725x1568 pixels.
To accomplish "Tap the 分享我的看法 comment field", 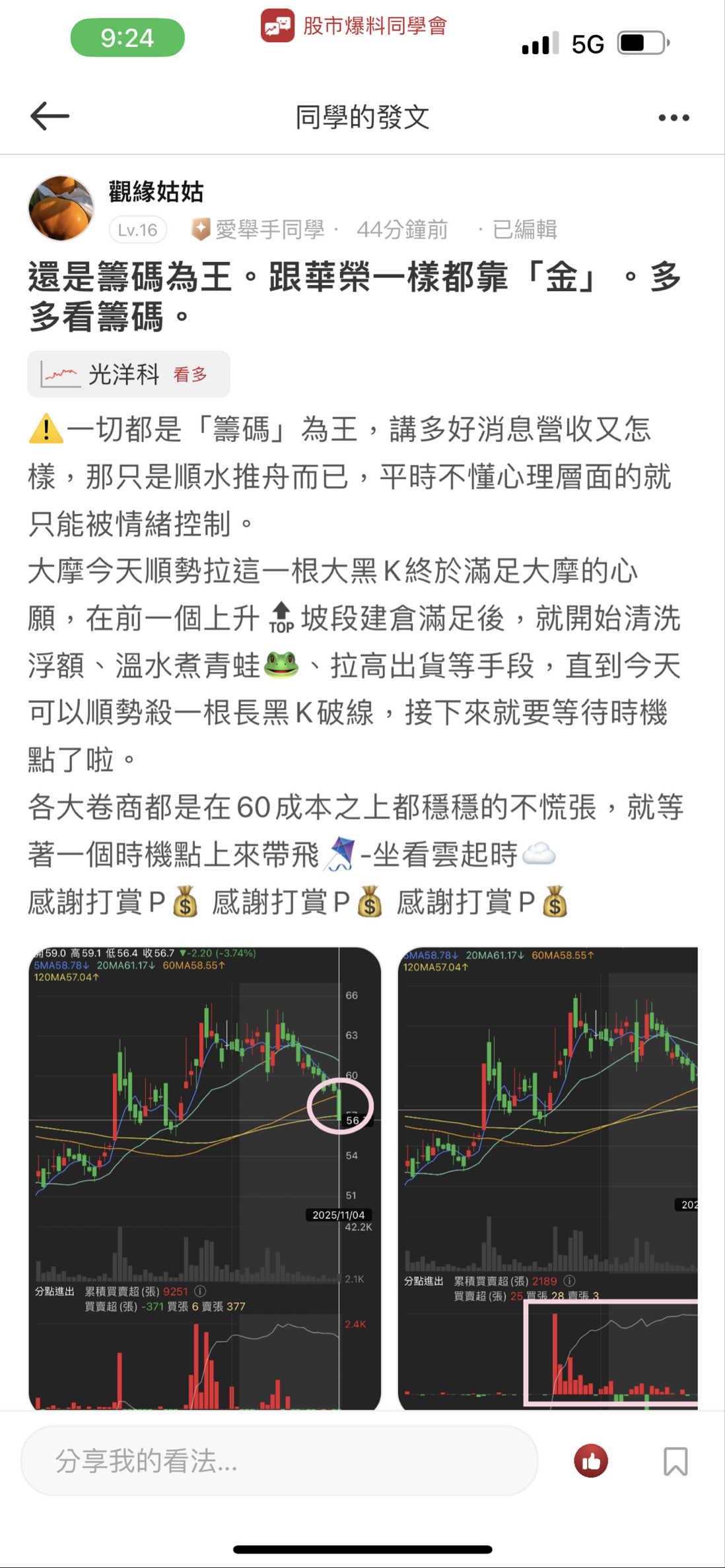I will tap(279, 1461).
